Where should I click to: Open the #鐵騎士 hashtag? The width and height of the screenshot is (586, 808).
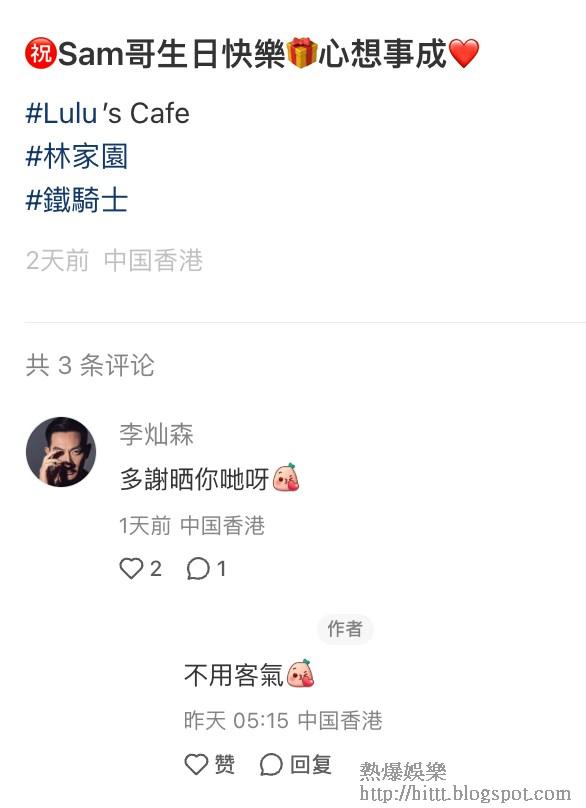[x=77, y=200]
